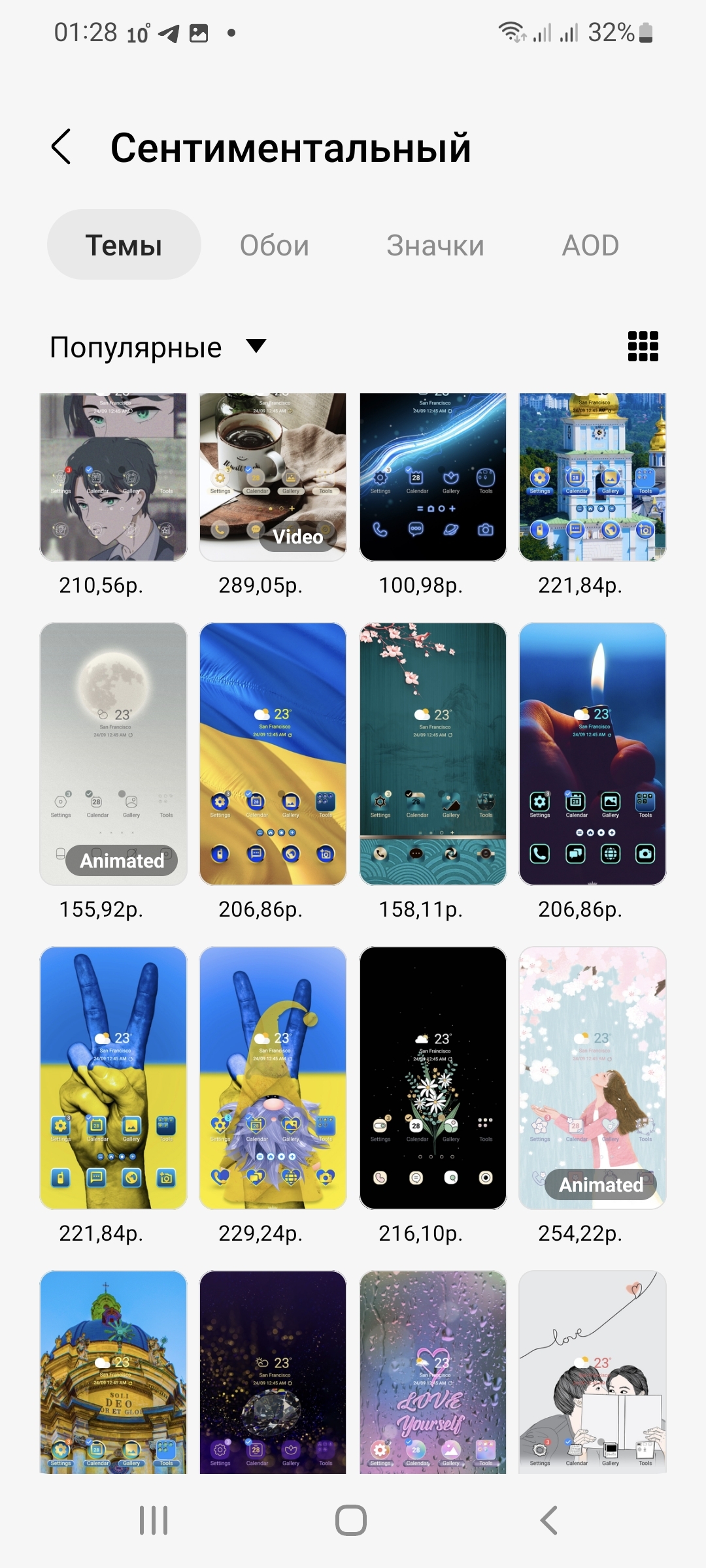Viewport: 706px width, 1568px height.
Task: Open the Love Yourself raindrop theme
Action: click(x=433, y=1372)
